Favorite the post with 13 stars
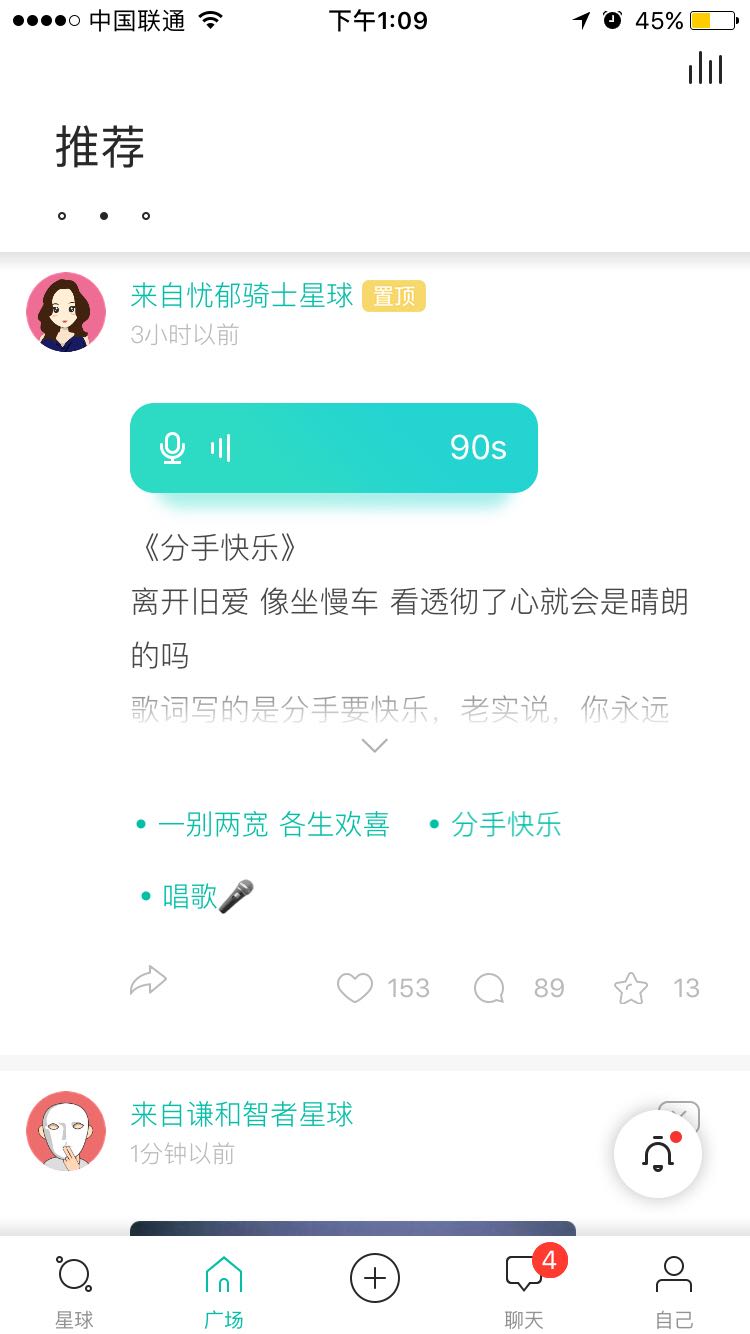 [x=630, y=988]
